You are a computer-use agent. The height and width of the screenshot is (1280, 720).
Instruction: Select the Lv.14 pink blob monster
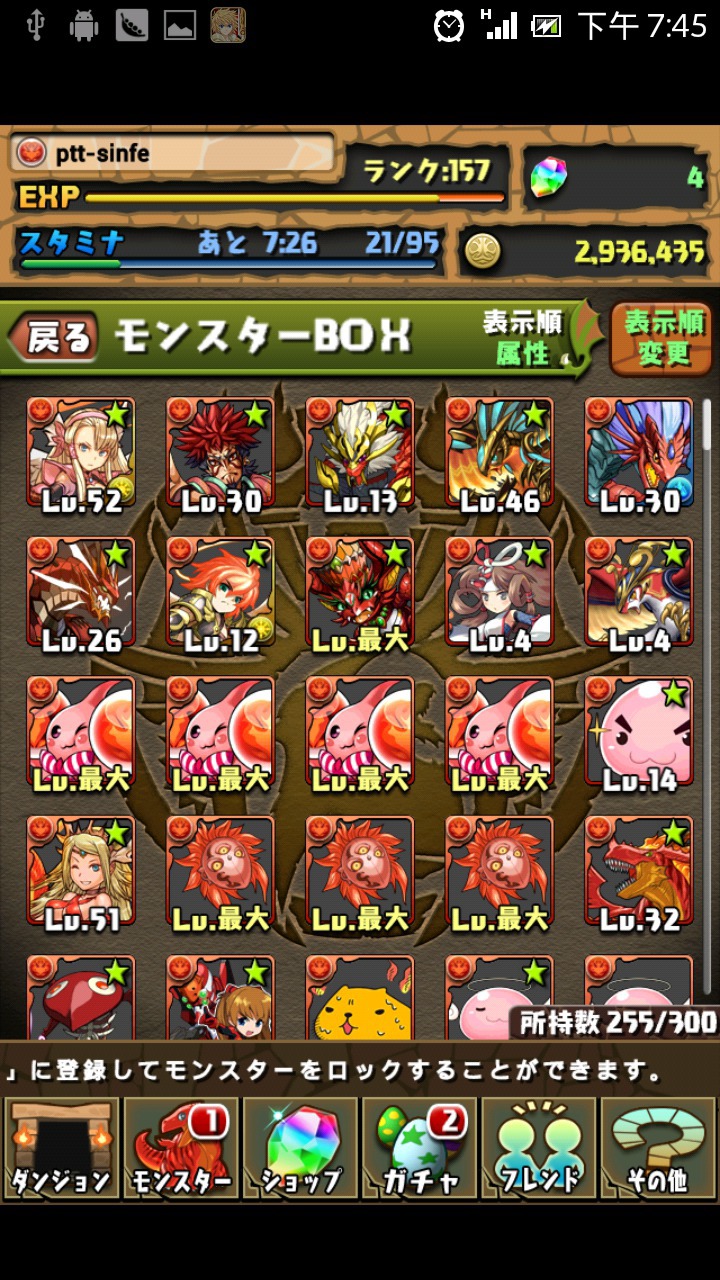pos(639,734)
